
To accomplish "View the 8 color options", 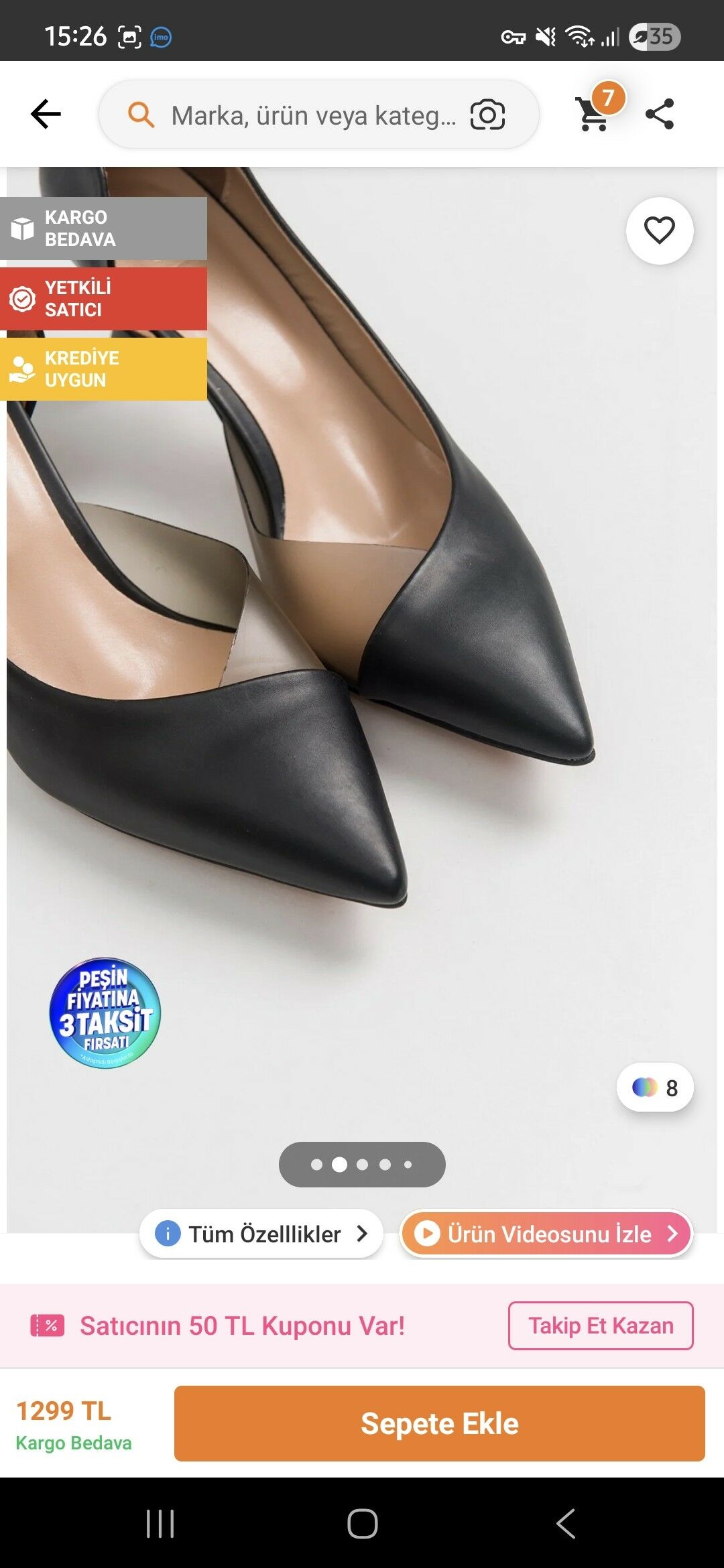I will (655, 1088).
